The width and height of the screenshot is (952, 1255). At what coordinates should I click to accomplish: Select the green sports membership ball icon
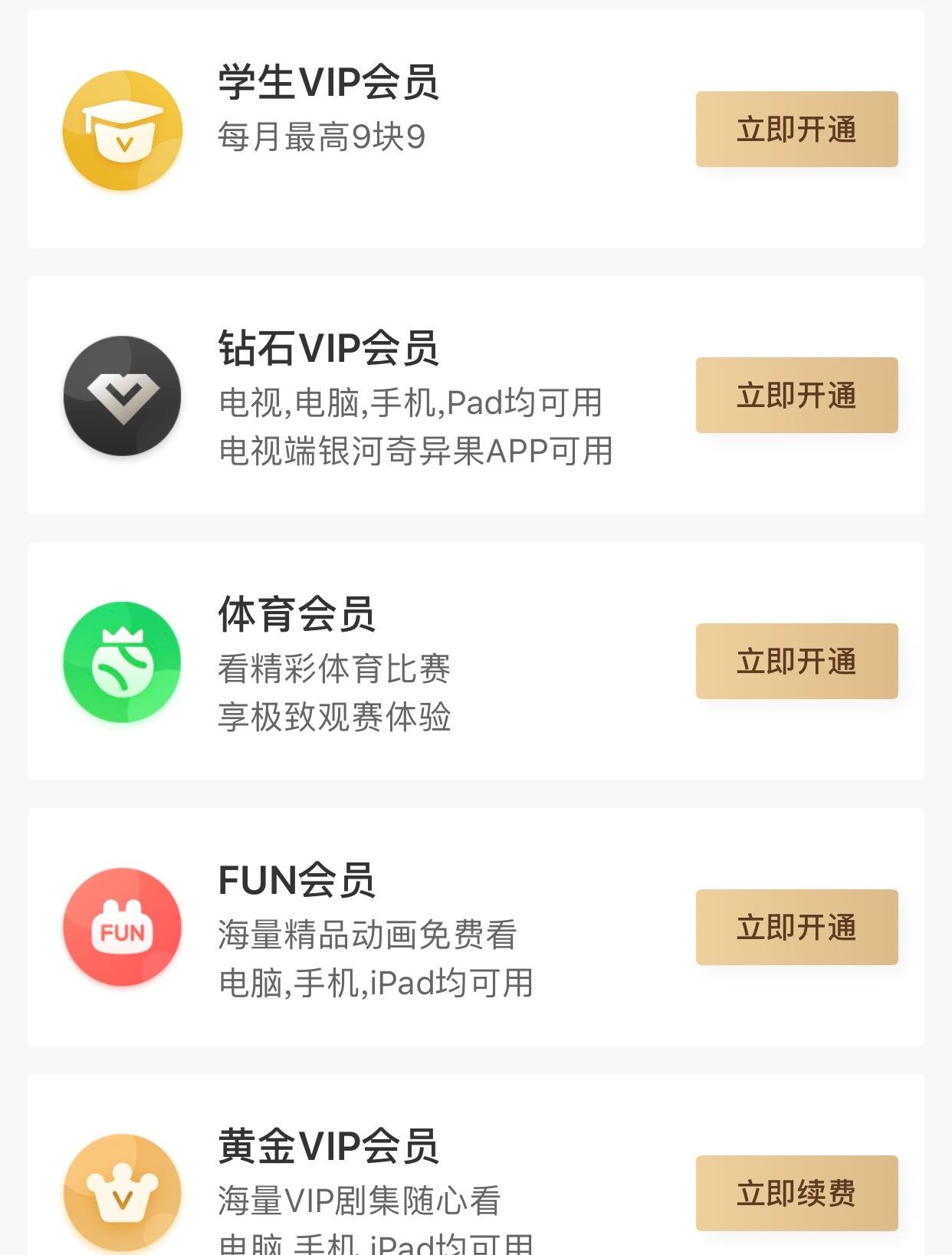(x=123, y=661)
